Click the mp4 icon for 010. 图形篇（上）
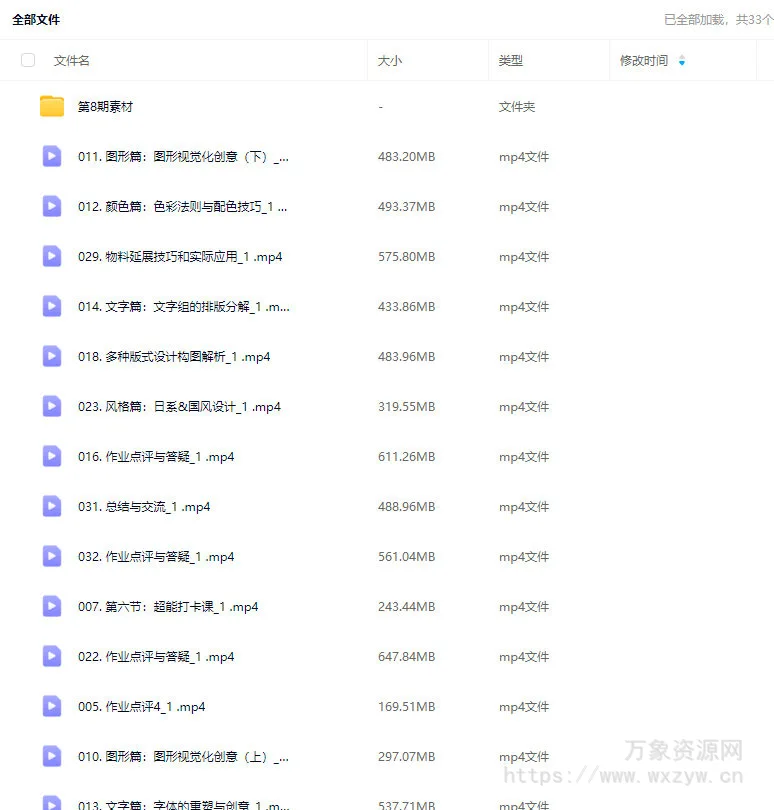 51,756
